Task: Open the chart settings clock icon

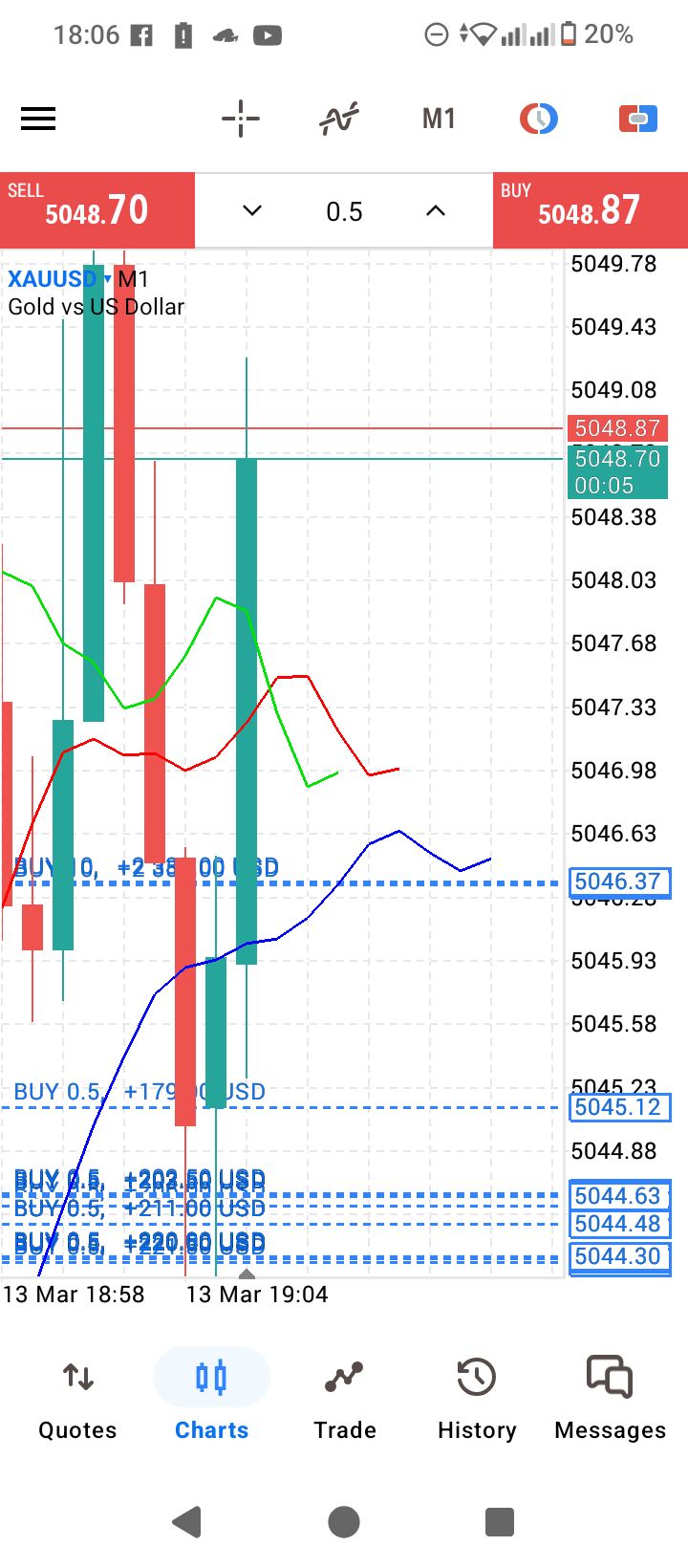Action: pyautogui.click(x=538, y=119)
